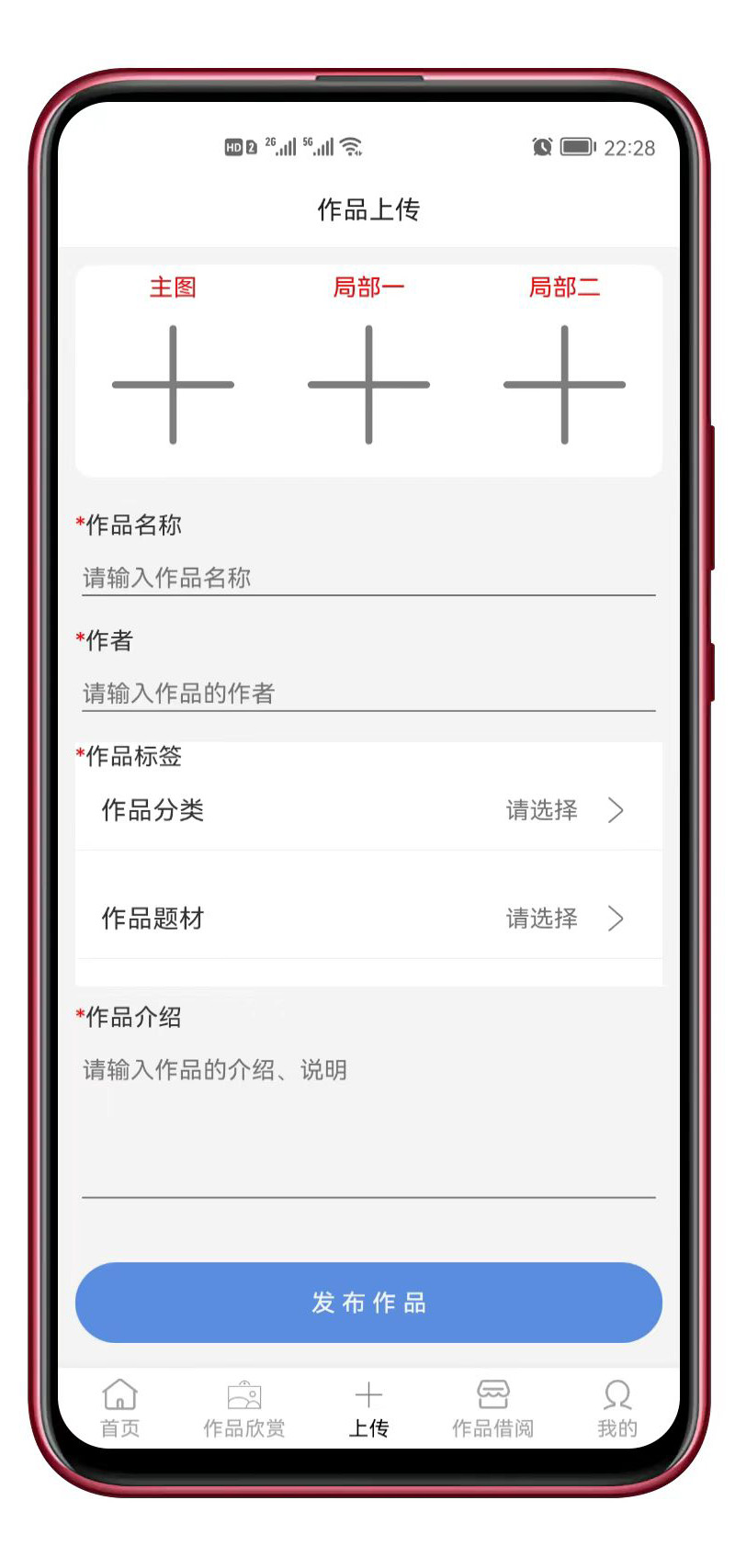Screen dimensions: 735x1568
Task: Focus the 作品名称 input field
Action: coord(368,578)
